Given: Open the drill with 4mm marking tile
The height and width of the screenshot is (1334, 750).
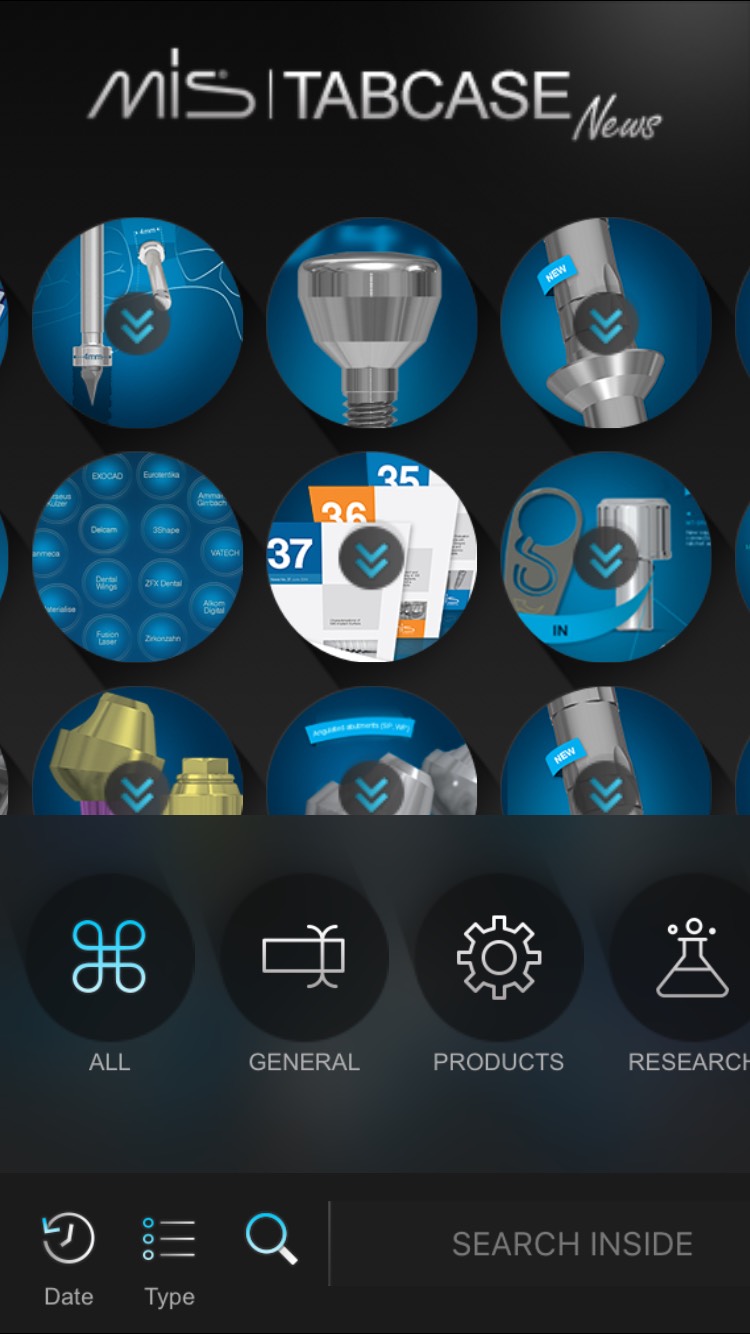Looking at the screenshot, I should [138, 322].
